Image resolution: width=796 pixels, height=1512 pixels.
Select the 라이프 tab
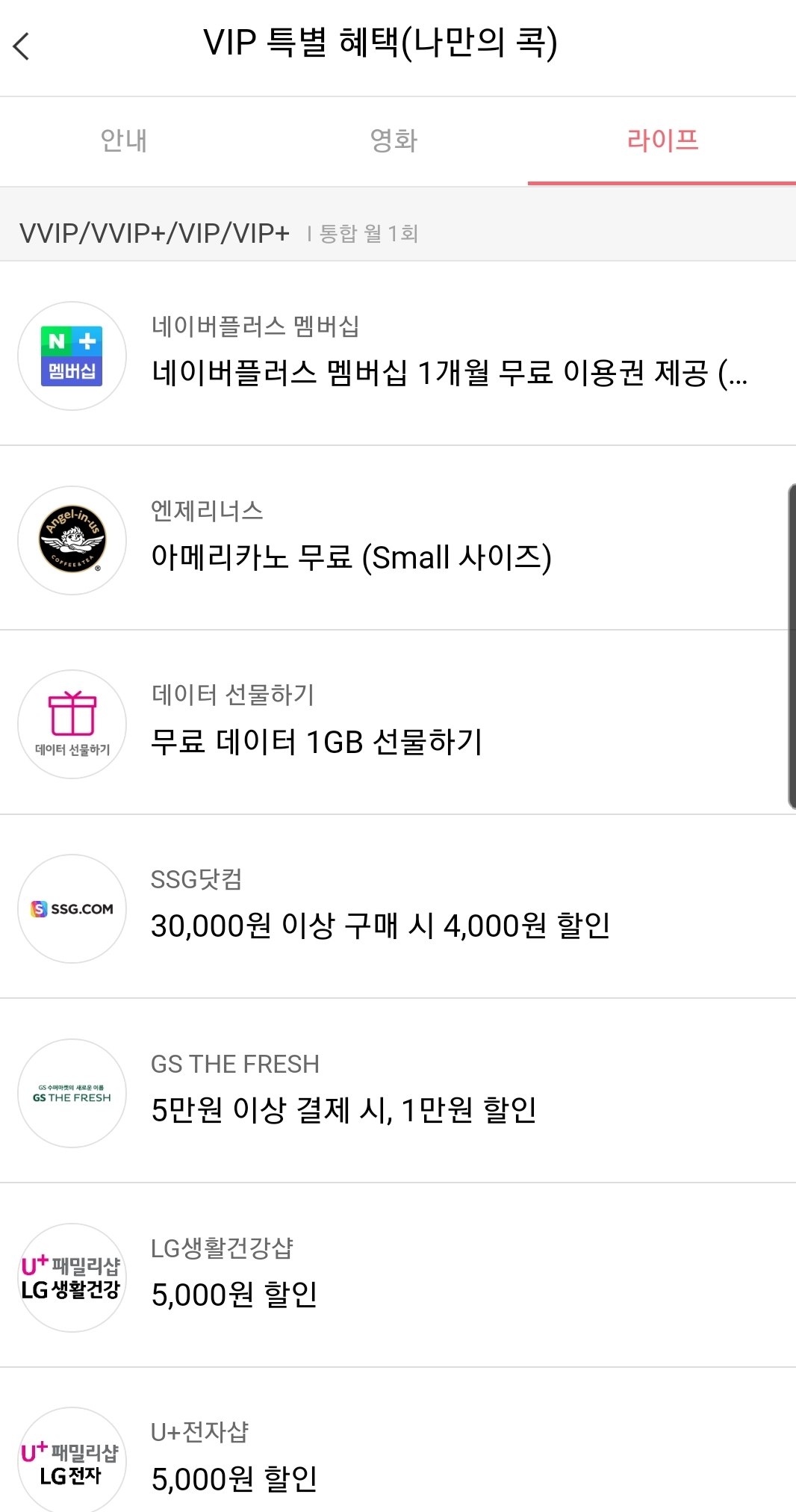pos(662,140)
